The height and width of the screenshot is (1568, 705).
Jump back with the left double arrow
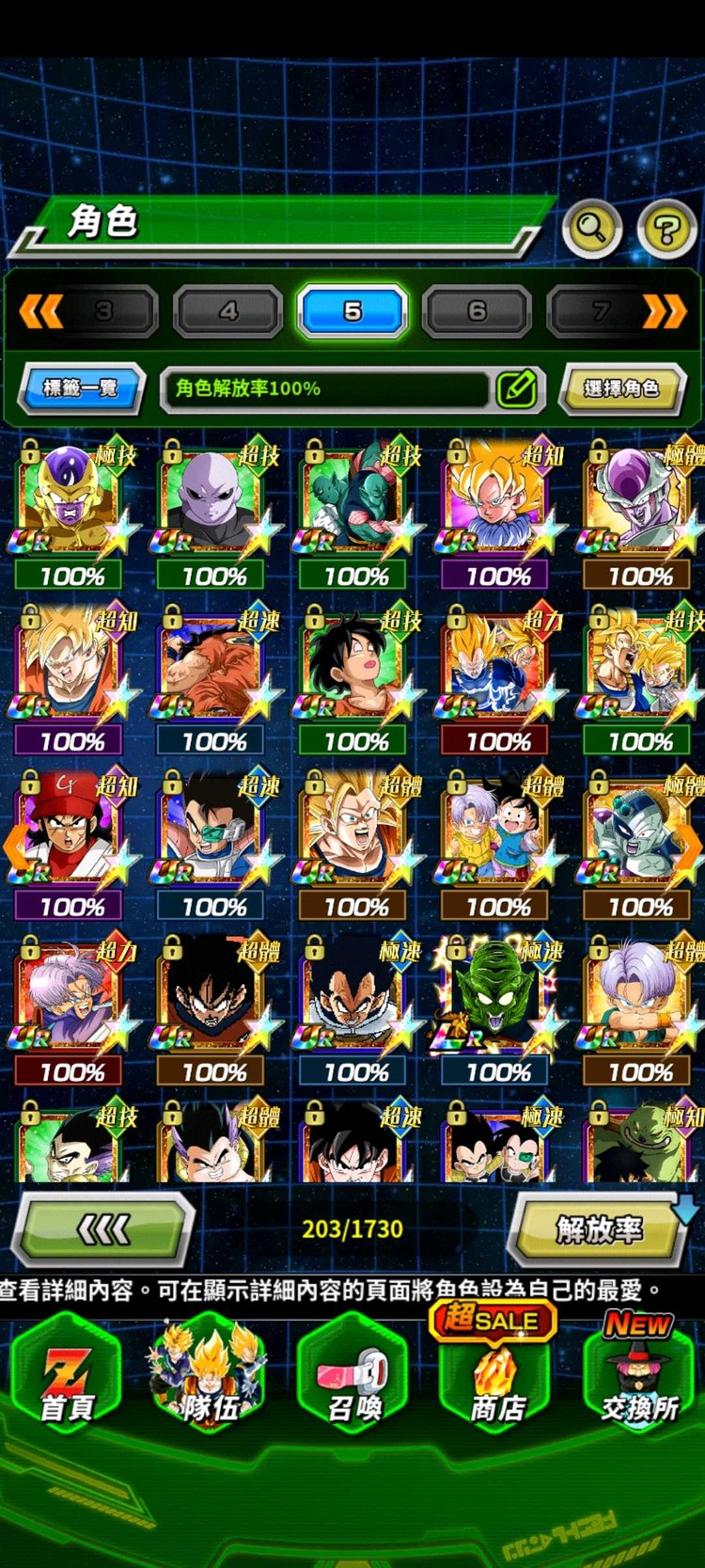coord(41,311)
